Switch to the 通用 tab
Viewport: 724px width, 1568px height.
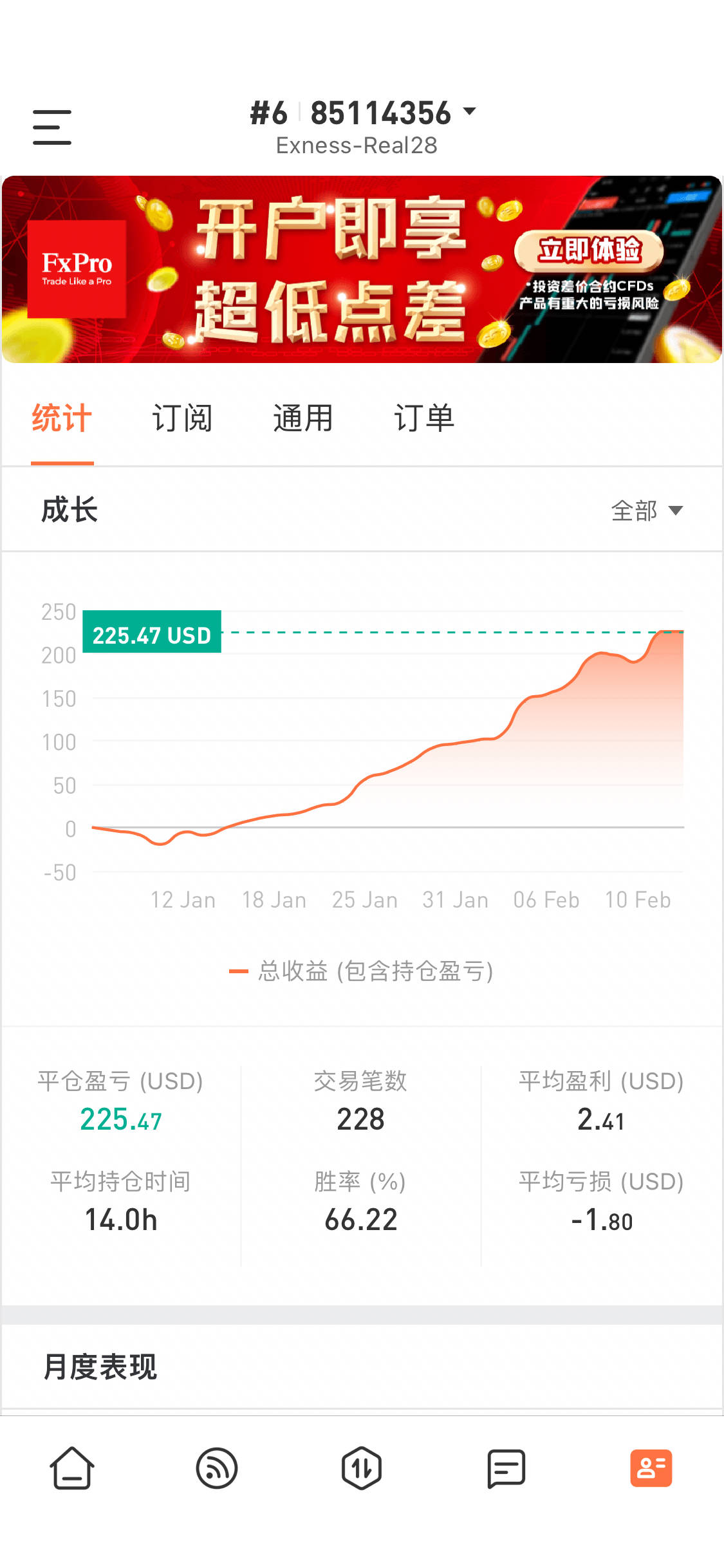pos(303,418)
